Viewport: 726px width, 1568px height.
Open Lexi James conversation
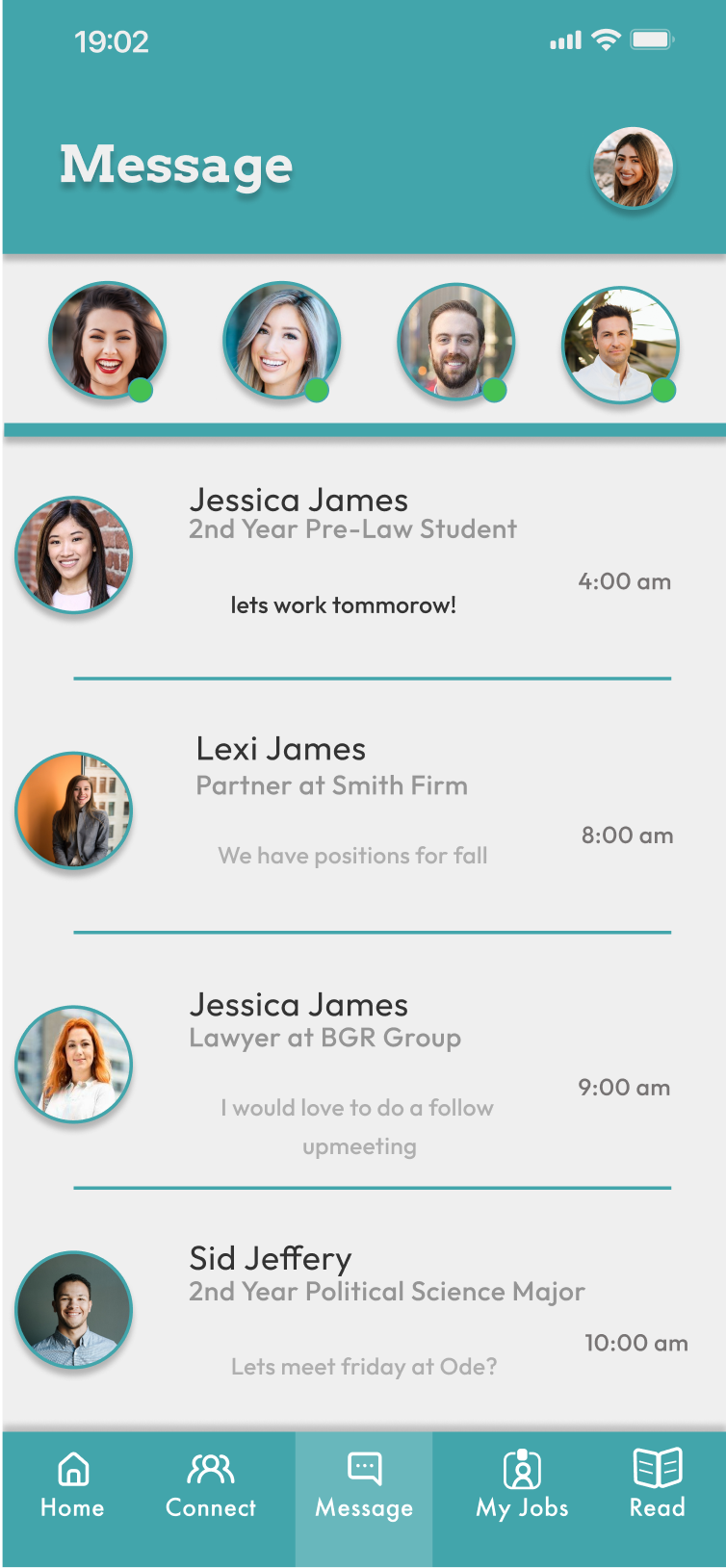coord(363,809)
